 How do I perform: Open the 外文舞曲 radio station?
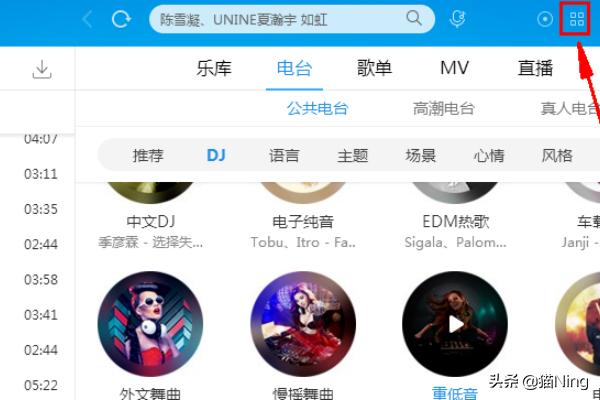[x=143, y=323]
